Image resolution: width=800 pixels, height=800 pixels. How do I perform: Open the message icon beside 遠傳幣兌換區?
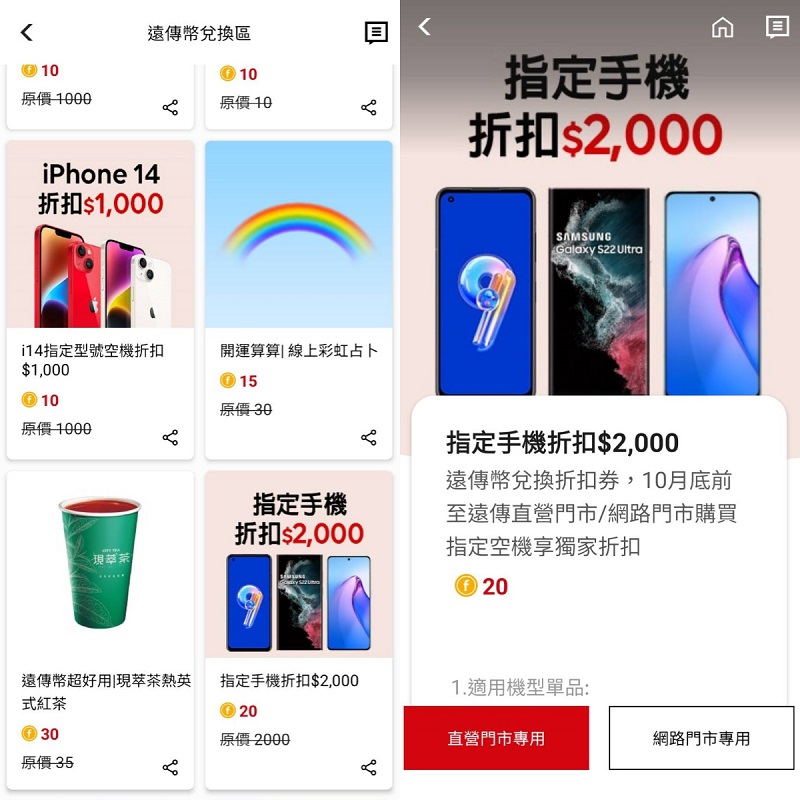[376, 33]
